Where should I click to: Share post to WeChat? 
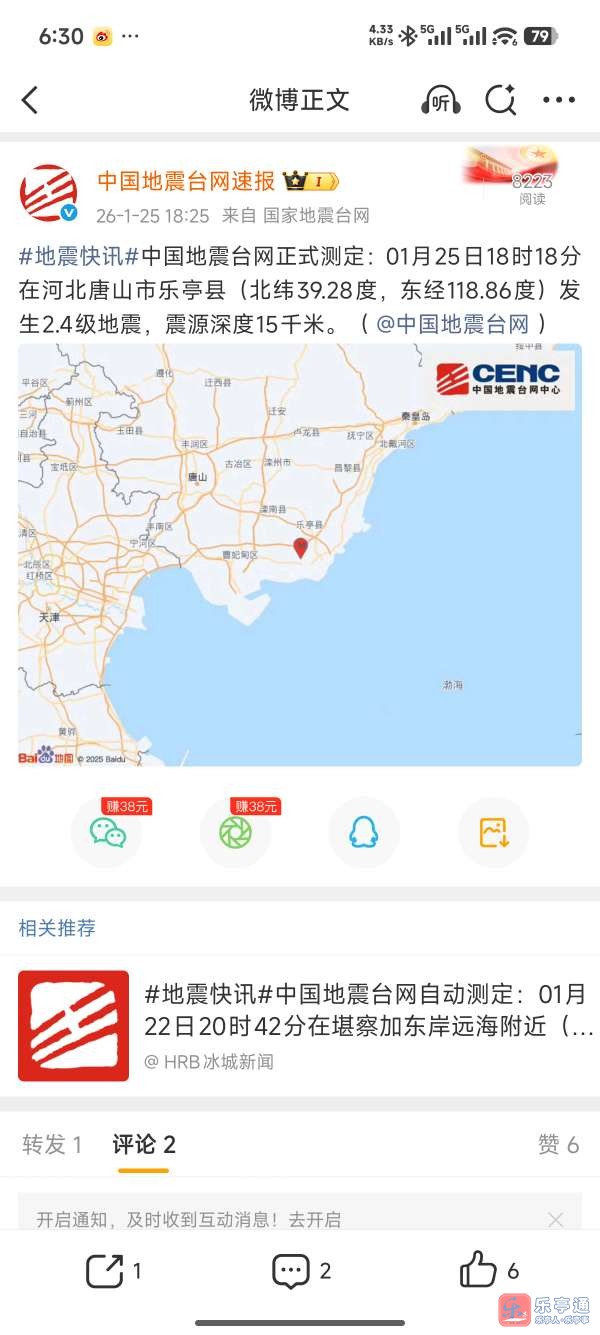108,832
